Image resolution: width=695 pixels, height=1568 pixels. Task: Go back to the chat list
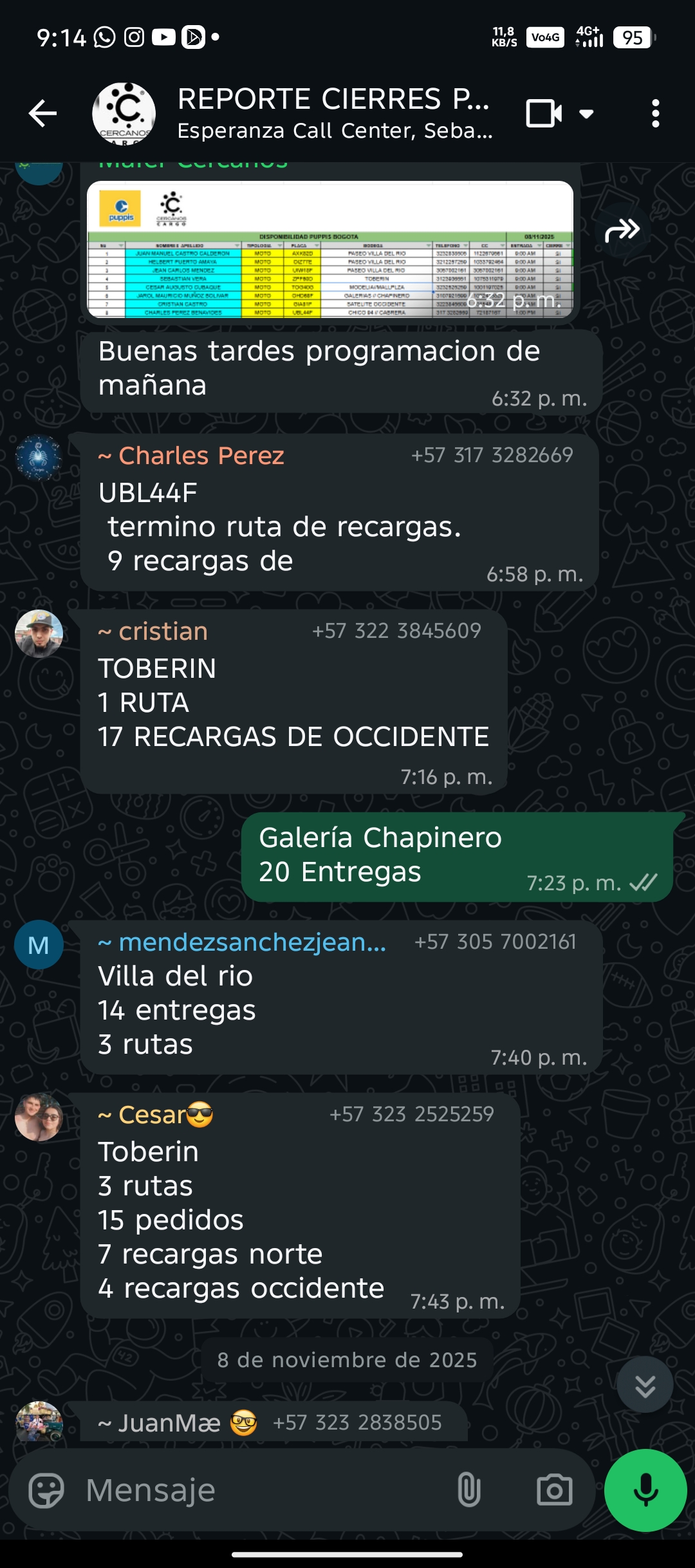42,114
